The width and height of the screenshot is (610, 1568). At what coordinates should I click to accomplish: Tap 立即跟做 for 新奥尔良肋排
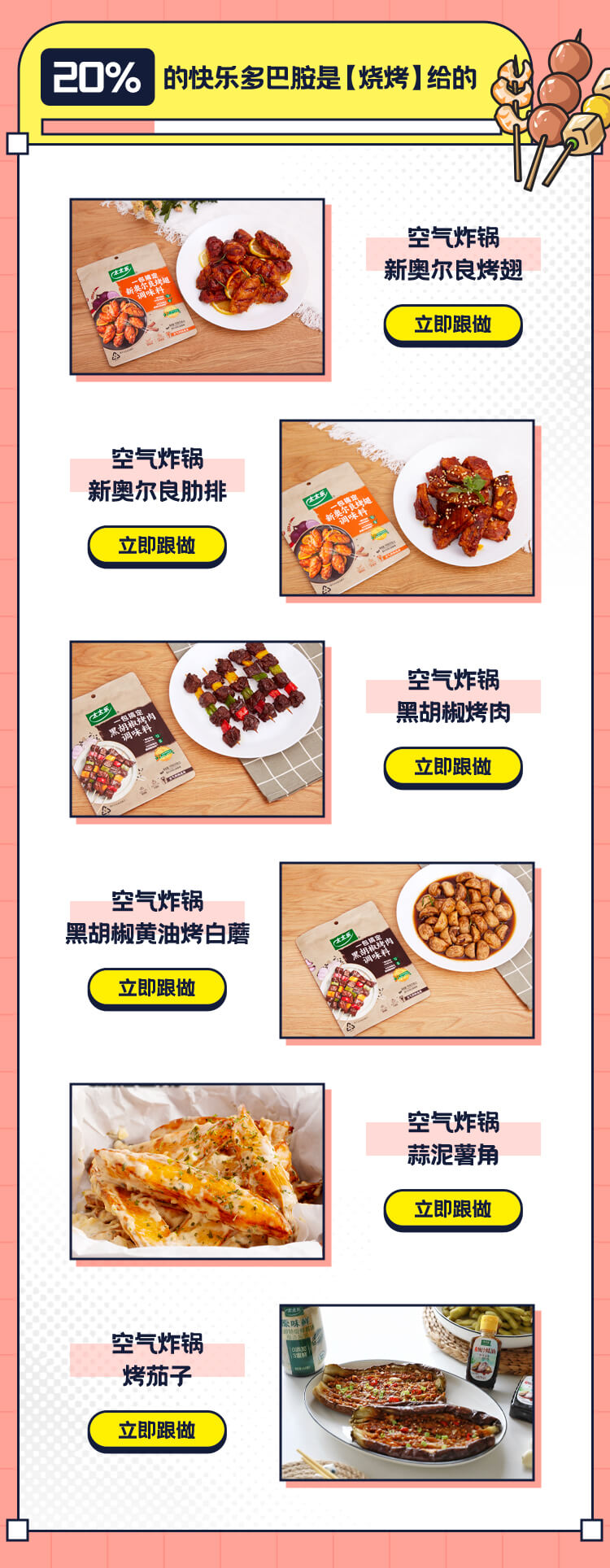156,545
